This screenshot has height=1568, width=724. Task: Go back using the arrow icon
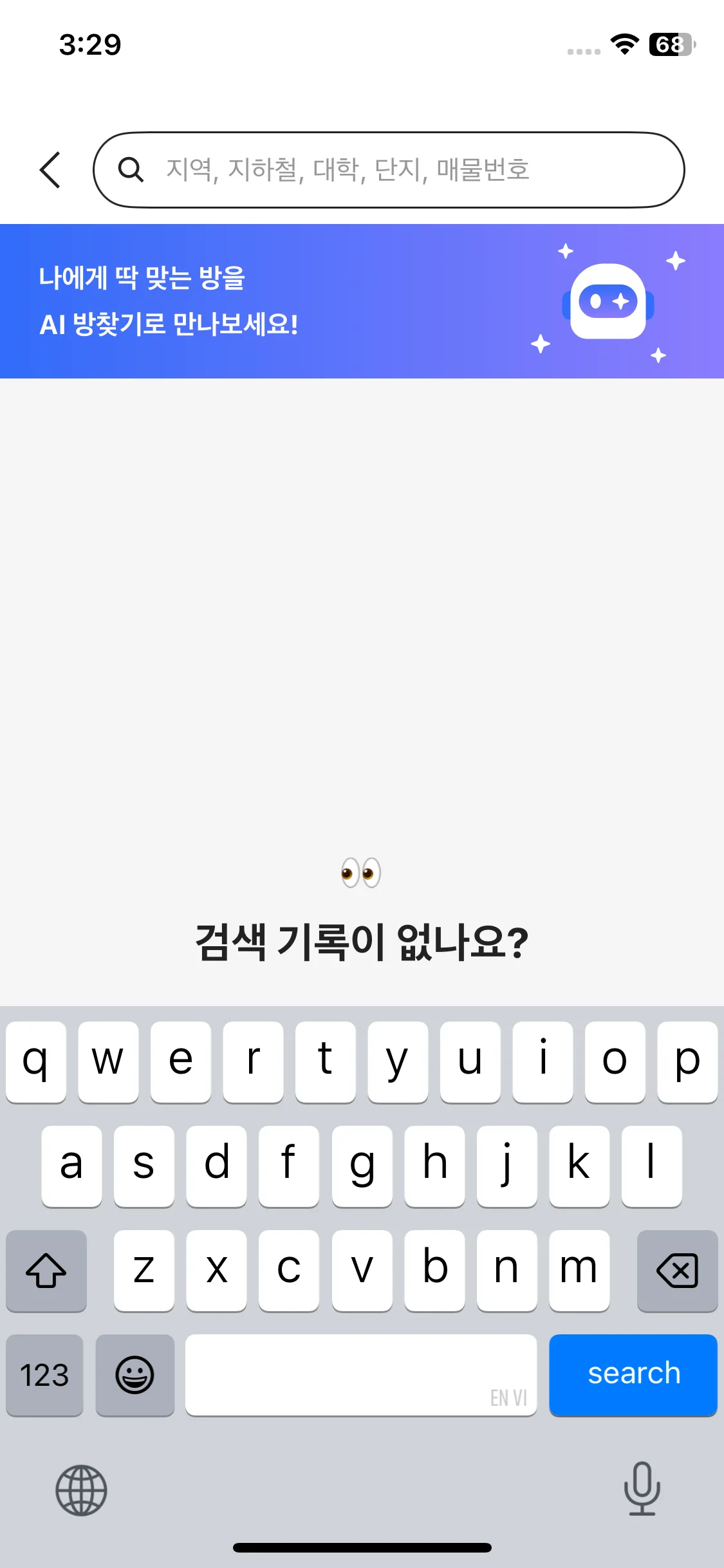click(x=50, y=170)
